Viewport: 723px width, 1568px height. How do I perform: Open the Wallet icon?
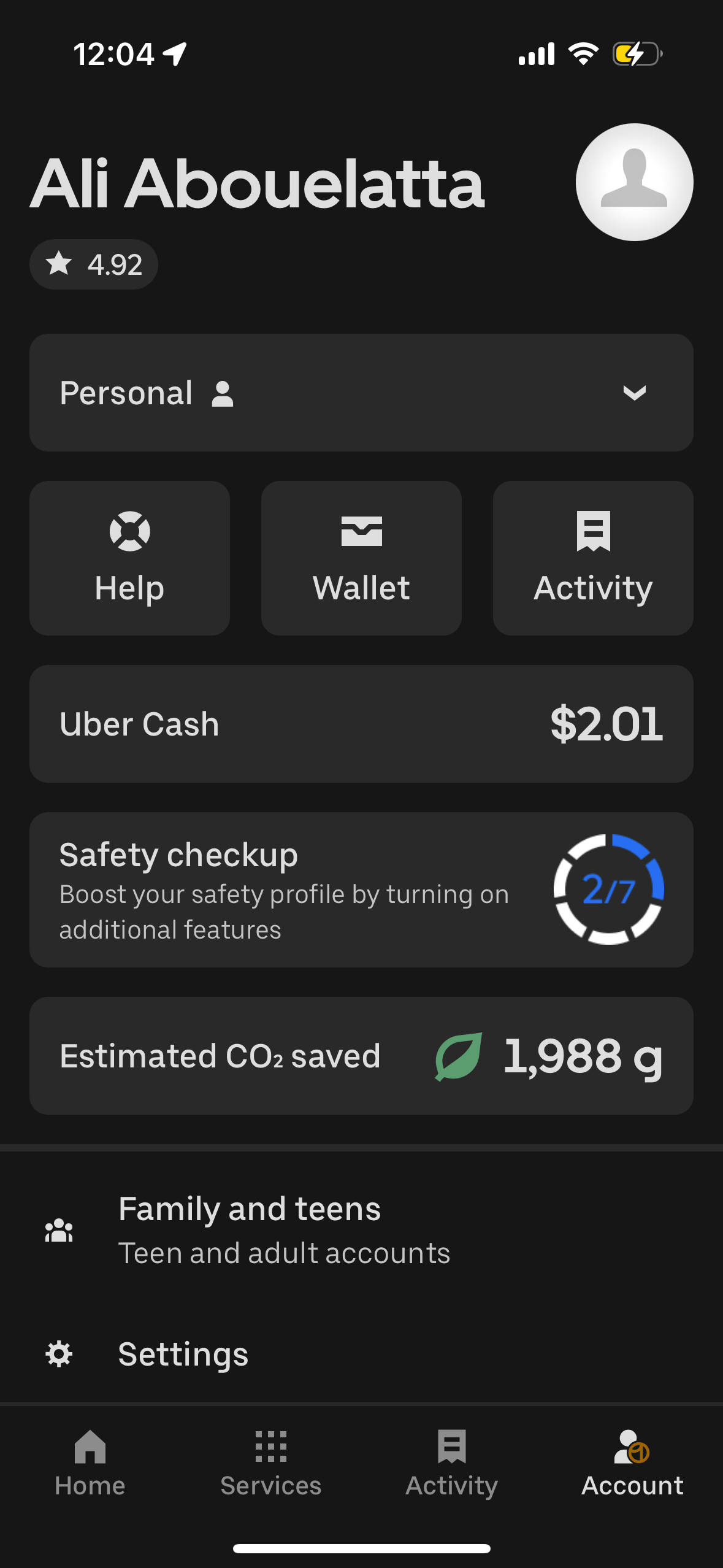point(361,534)
